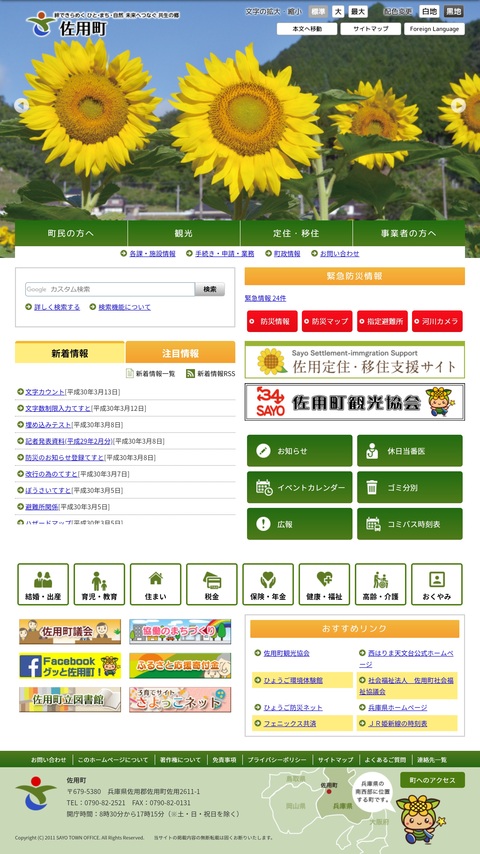Tap the next slide arrow on the banner
Screen dimensions: 480x854
coord(458,105)
